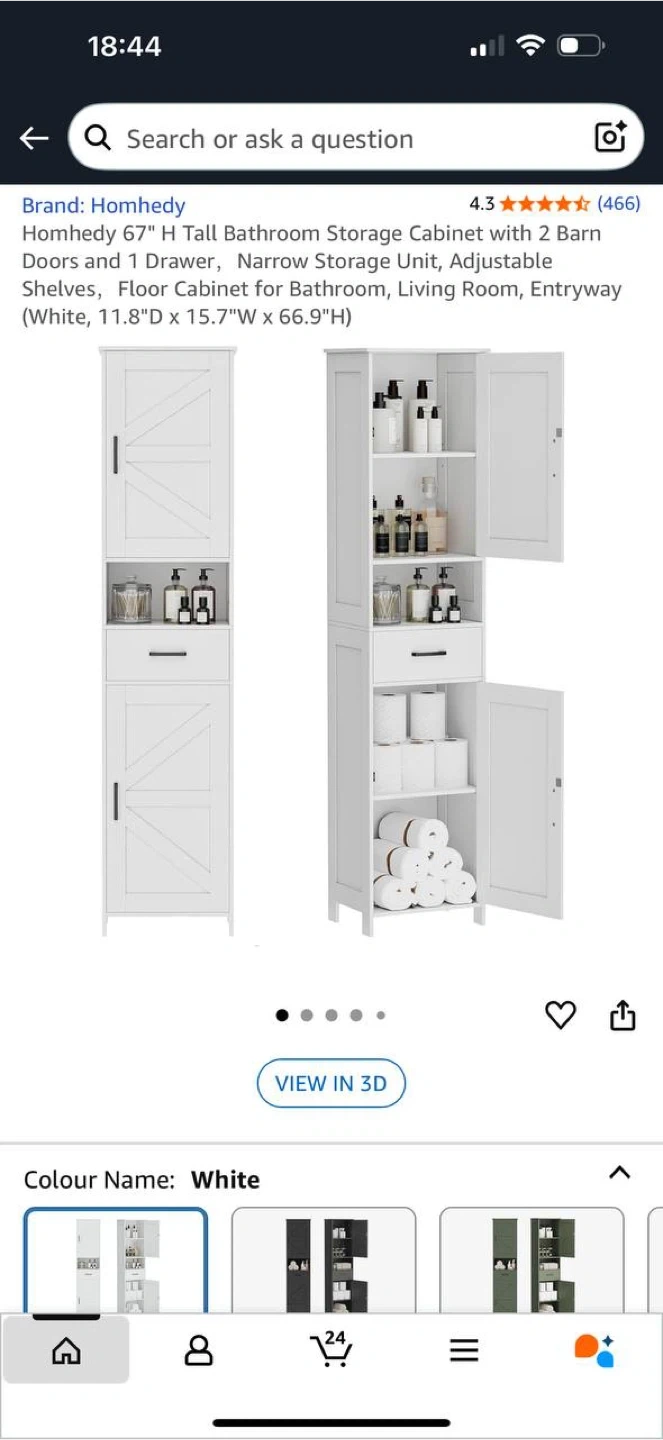
Task: Launch the AI shopping assistant
Action: [x=595, y=1350]
